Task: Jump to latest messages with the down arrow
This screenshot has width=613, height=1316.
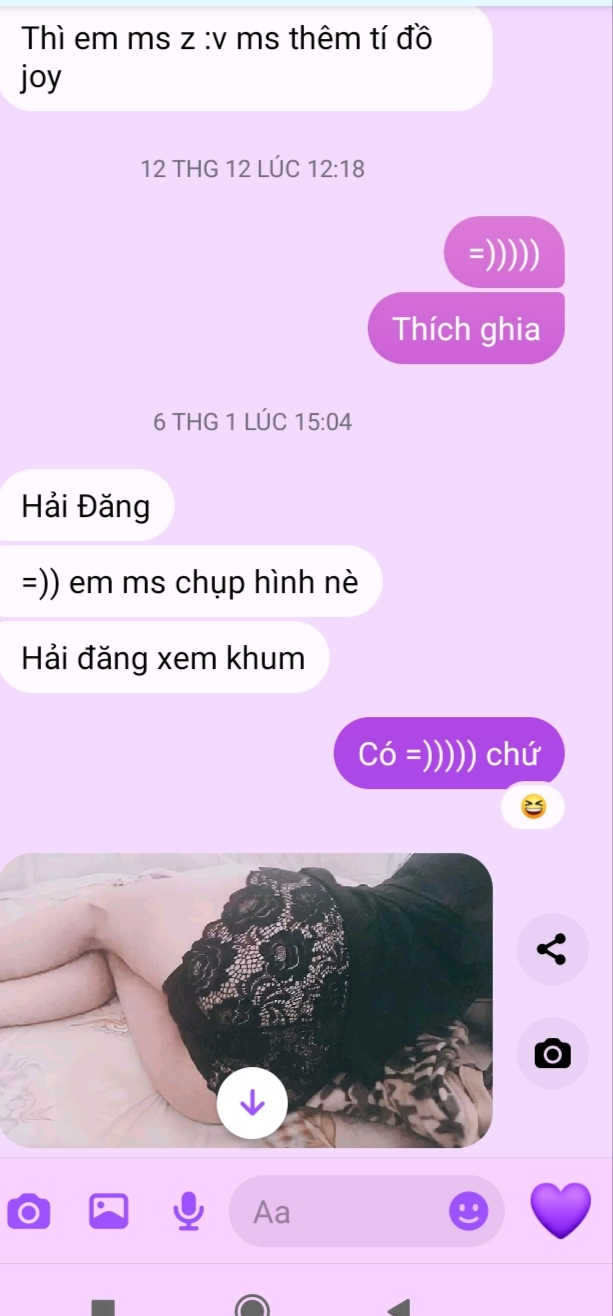Action: [252, 1104]
